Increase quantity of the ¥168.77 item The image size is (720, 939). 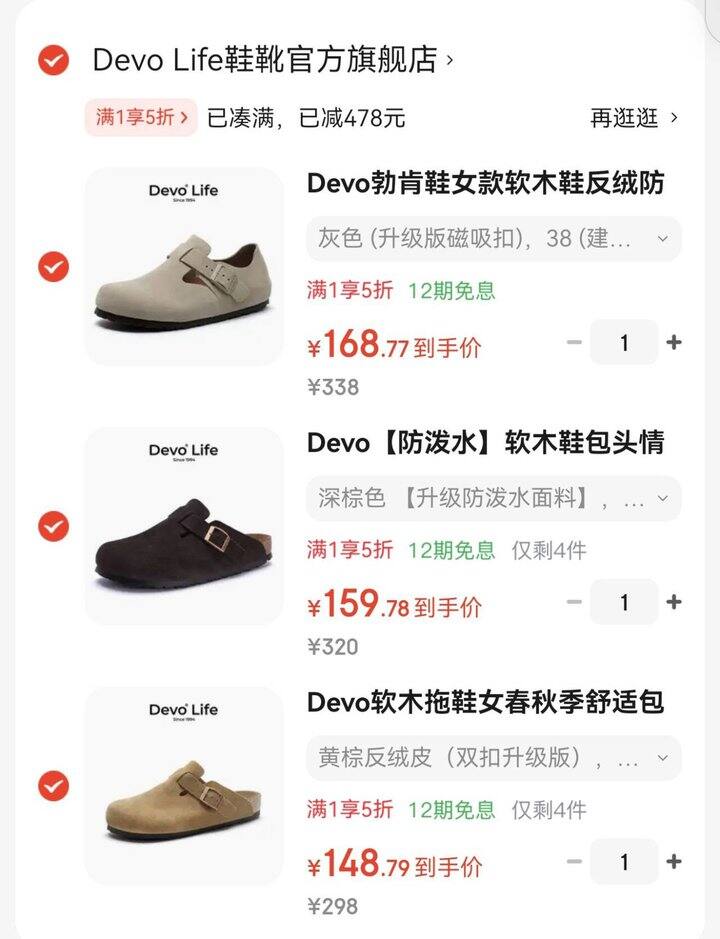674,342
